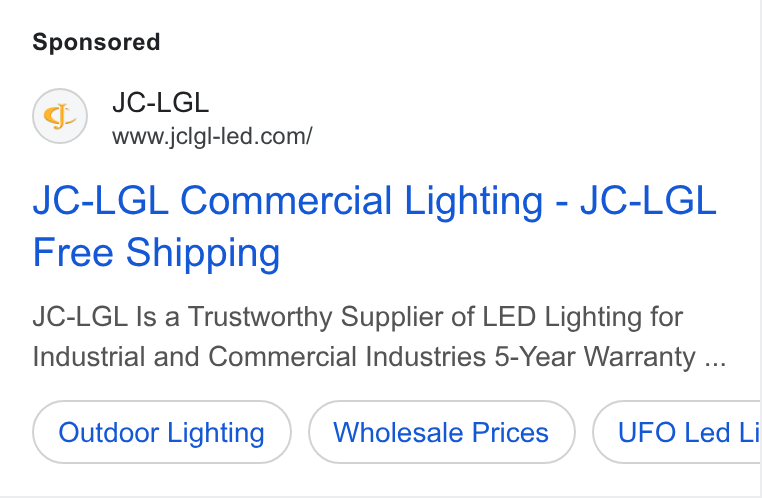Open the JC-LGL Commercial Lighting ad headline
Screen dimensions: 762x498
coord(374,226)
